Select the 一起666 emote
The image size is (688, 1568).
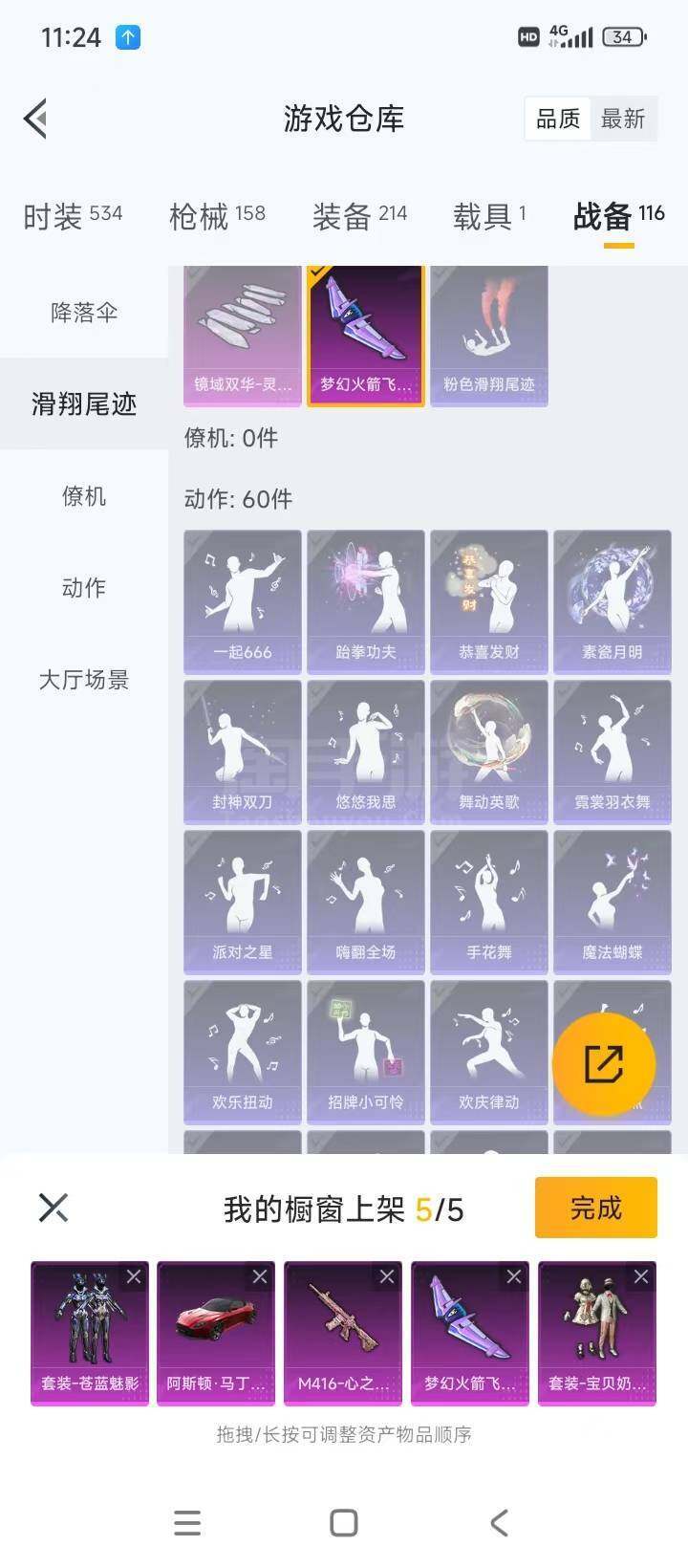[243, 601]
